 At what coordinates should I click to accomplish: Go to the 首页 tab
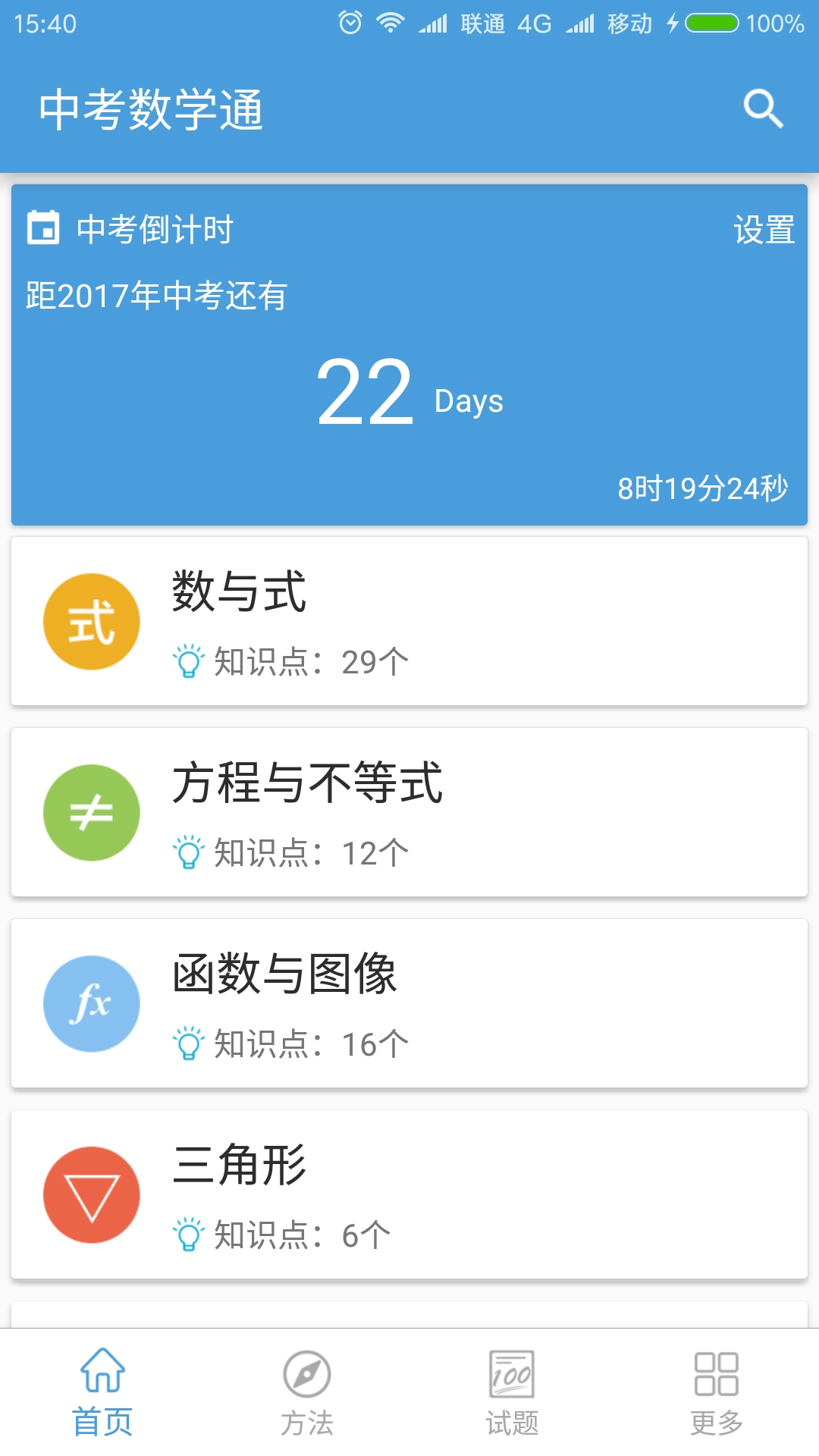pyautogui.click(x=102, y=1392)
